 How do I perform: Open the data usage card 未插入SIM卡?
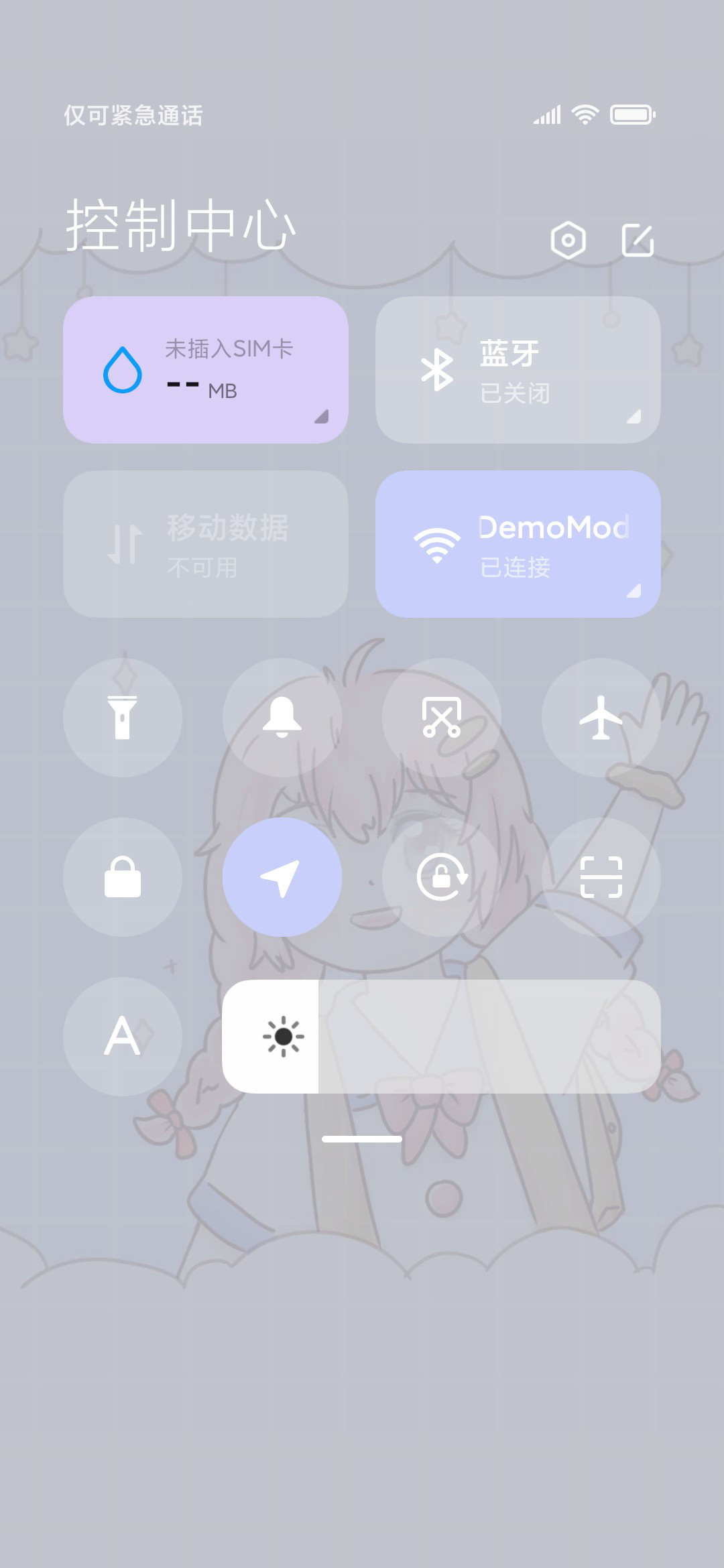pyautogui.click(x=206, y=370)
